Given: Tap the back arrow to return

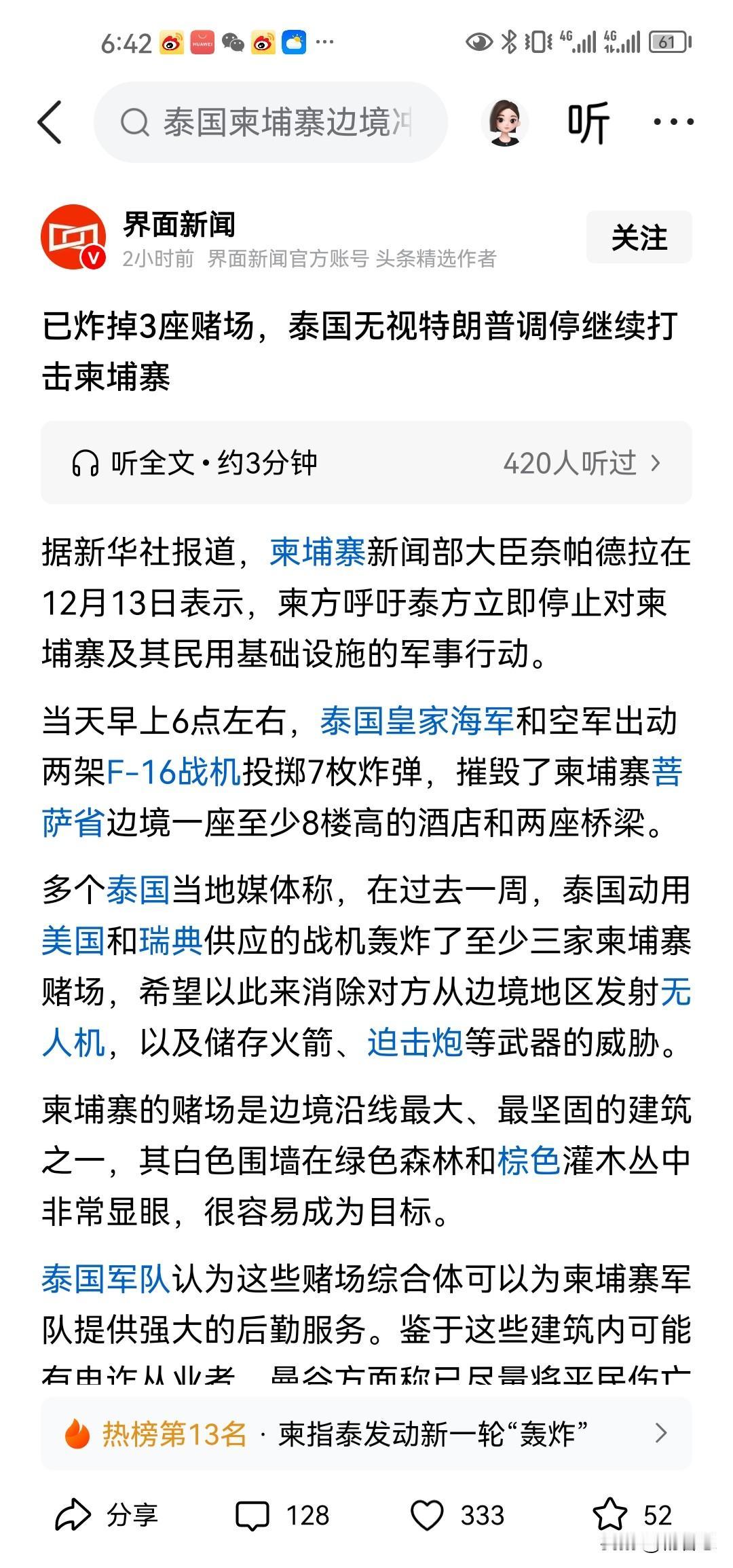Looking at the screenshot, I should coord(53,122).
